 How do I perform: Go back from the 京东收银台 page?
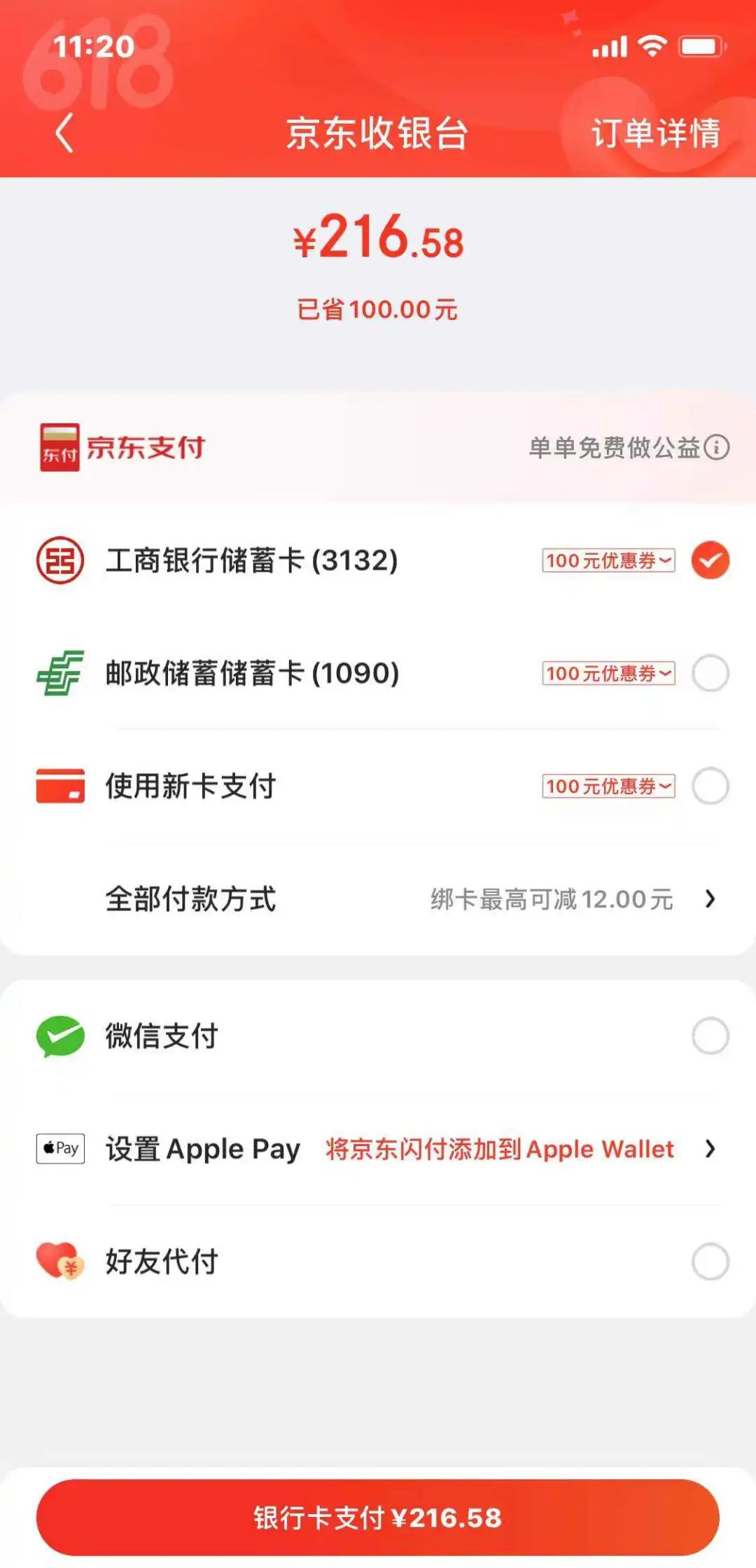coord(64,133)
